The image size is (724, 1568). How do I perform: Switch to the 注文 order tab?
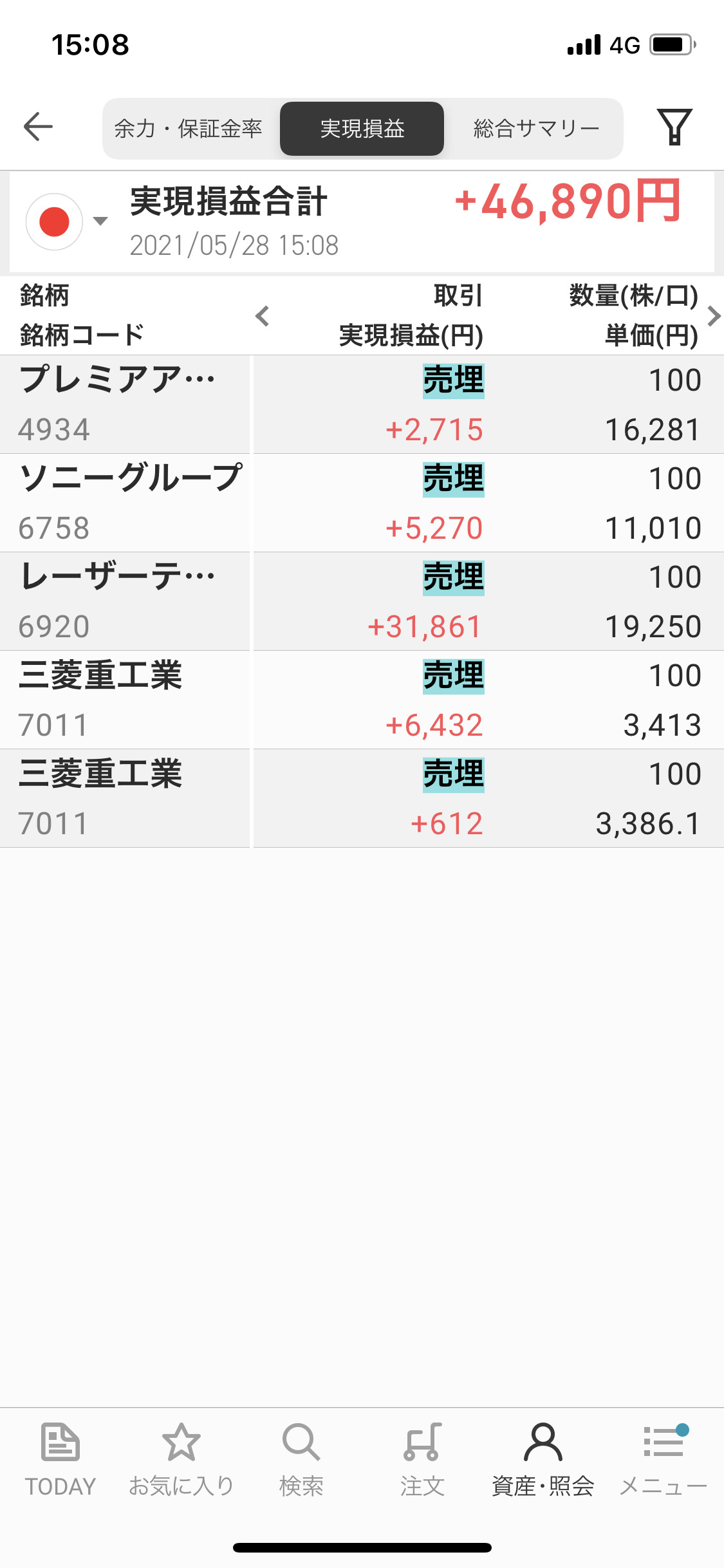tap(422, 1460)
